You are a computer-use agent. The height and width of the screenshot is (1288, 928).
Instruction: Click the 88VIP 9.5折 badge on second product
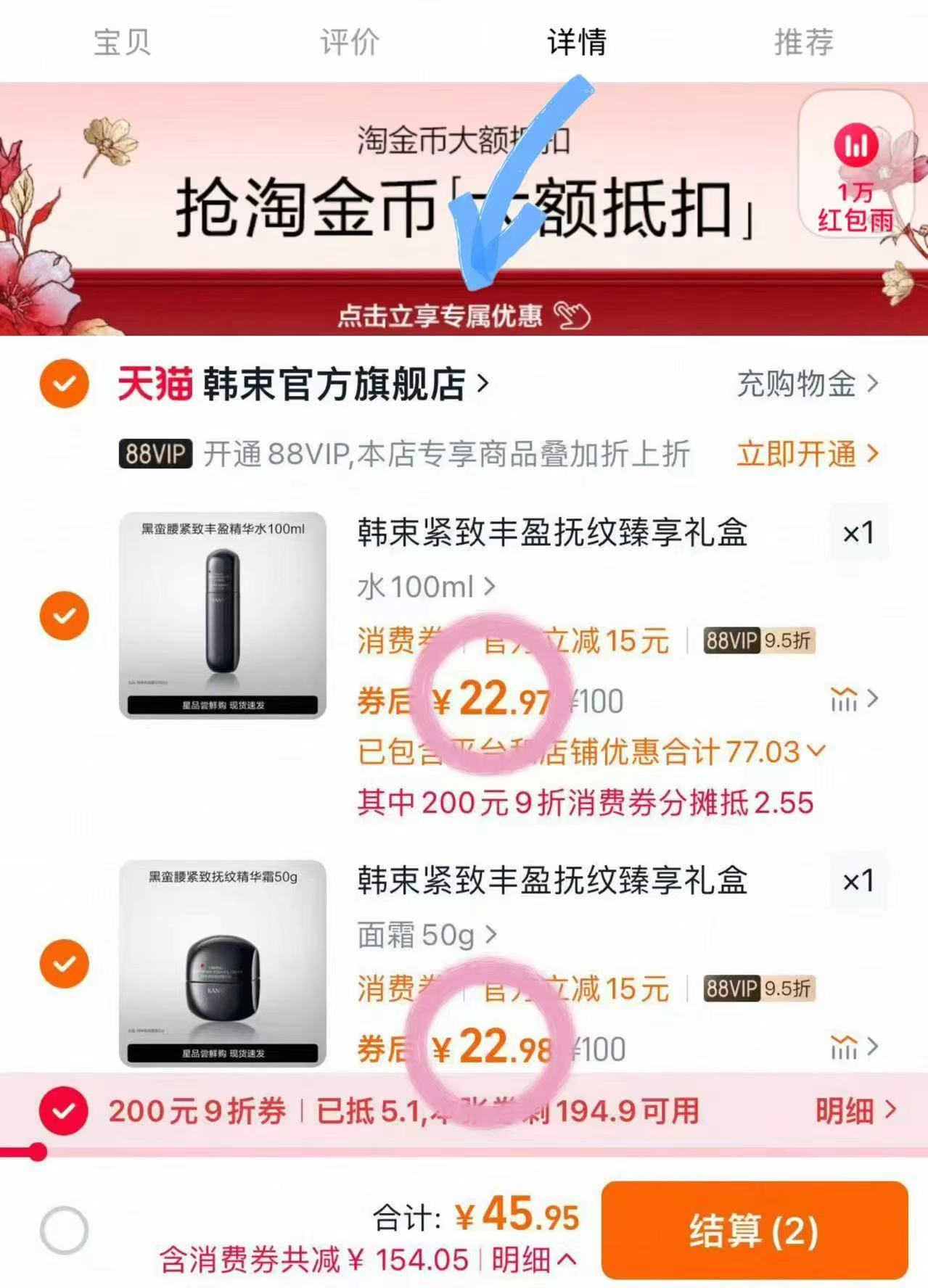pos(759,989)
